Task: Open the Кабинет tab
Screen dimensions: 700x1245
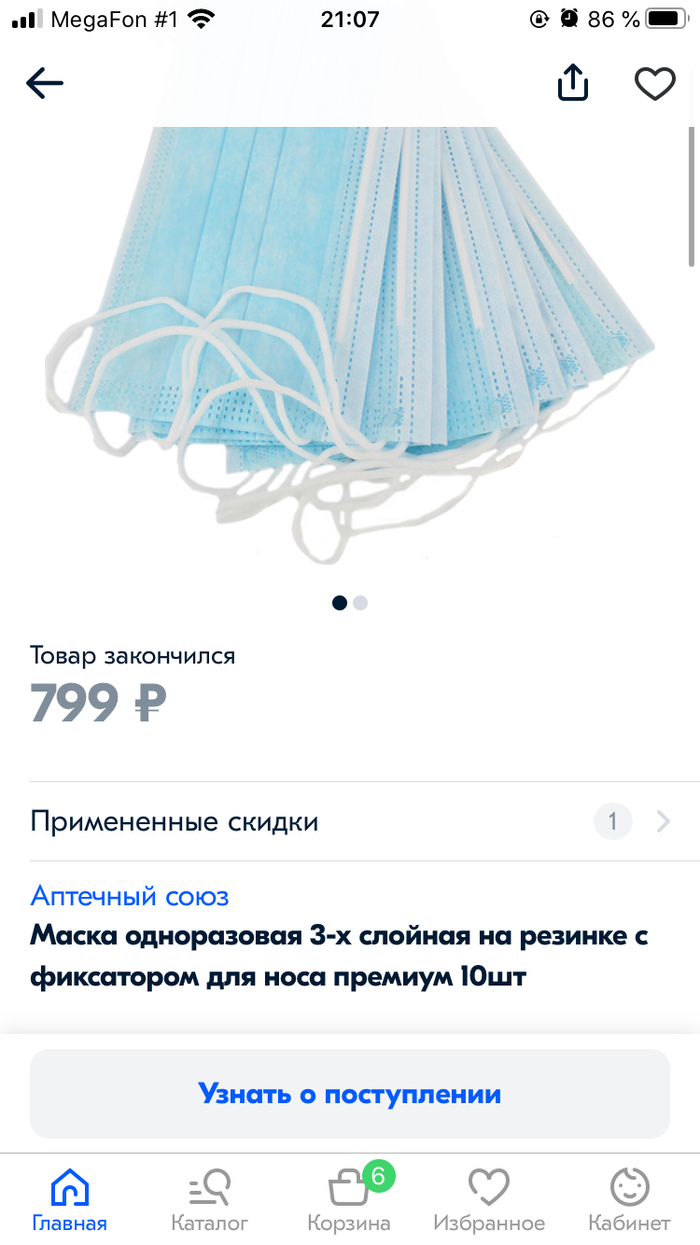Action: [629, 1200]
